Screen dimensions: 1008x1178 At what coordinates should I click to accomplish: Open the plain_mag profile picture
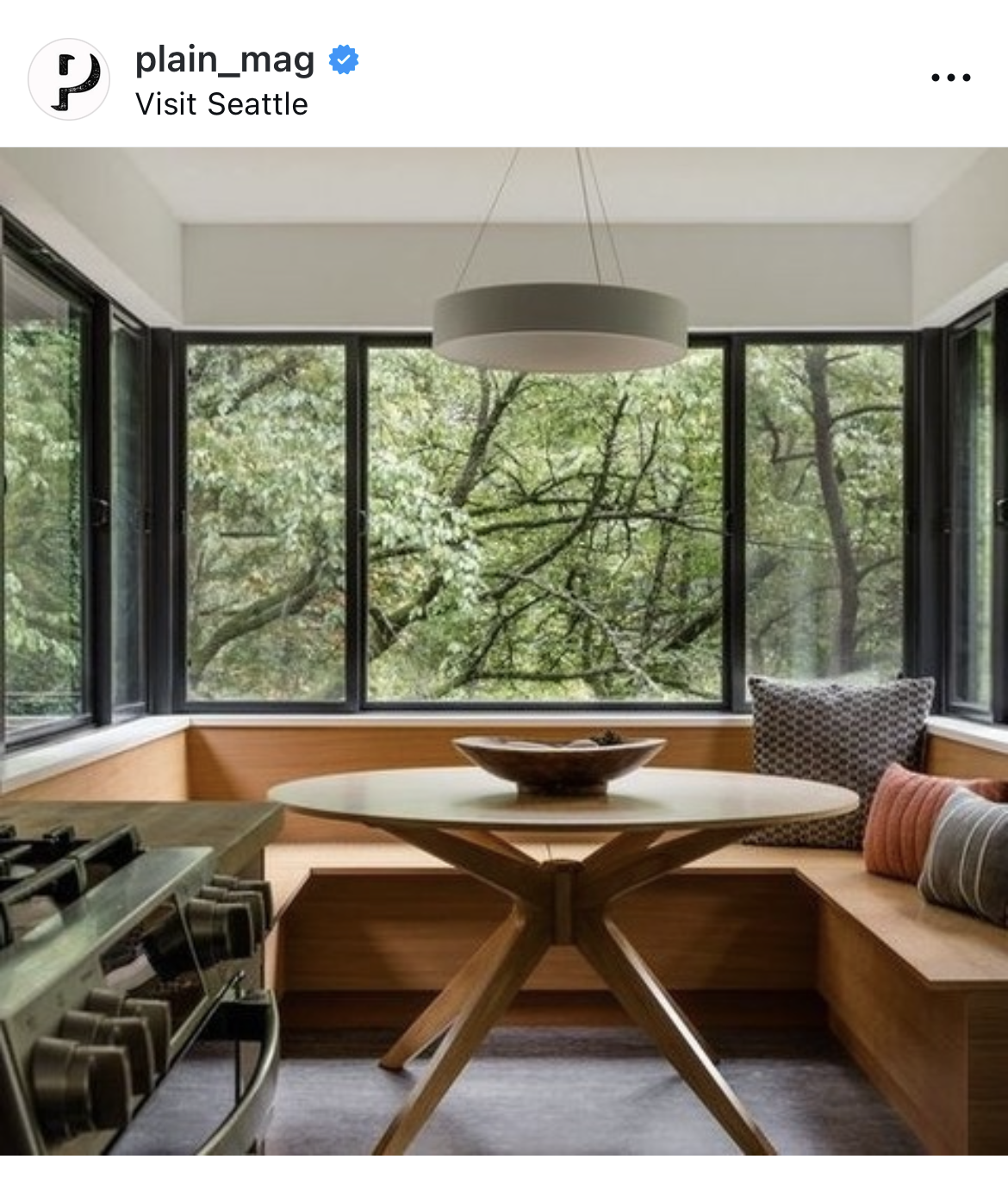(x=69, y=78)
